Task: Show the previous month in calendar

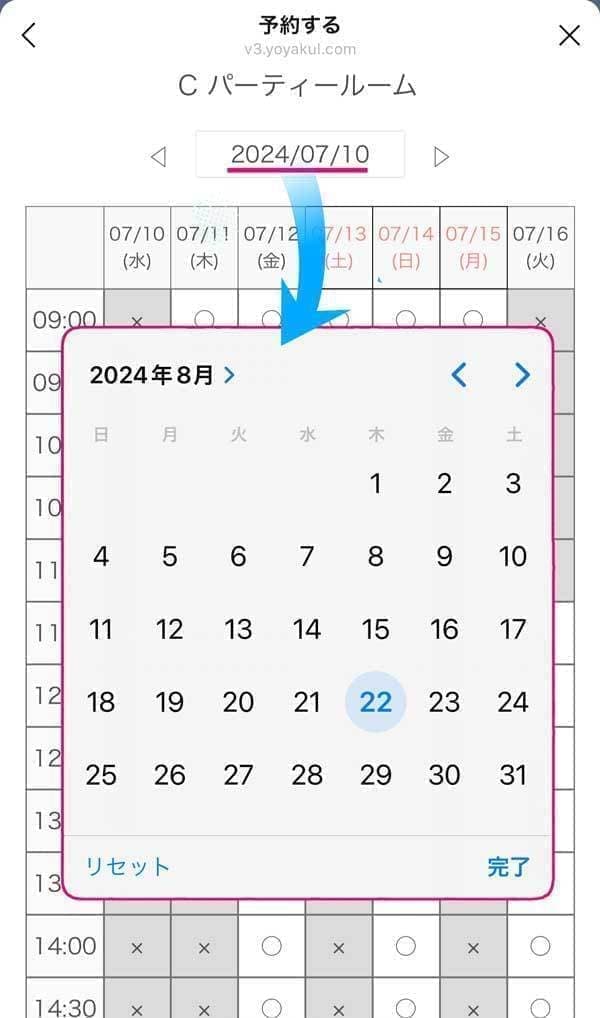Action: pos(459,375)
